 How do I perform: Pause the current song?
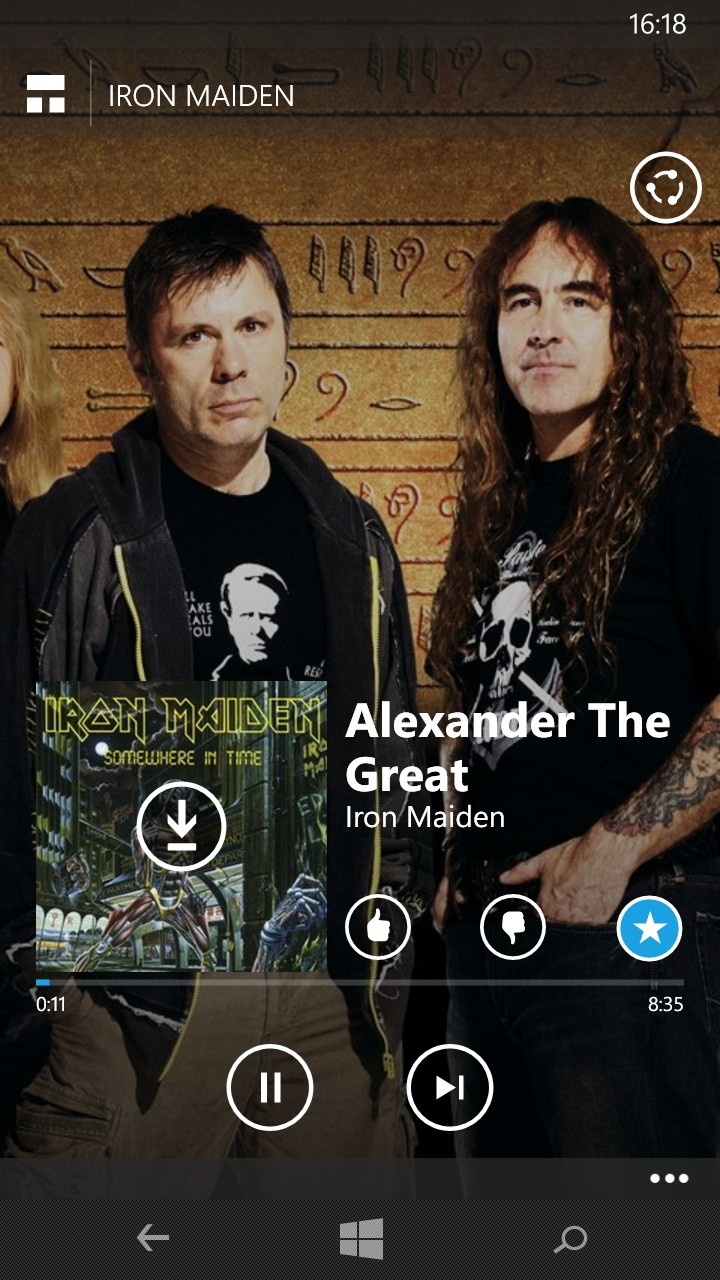[270, 1087]
